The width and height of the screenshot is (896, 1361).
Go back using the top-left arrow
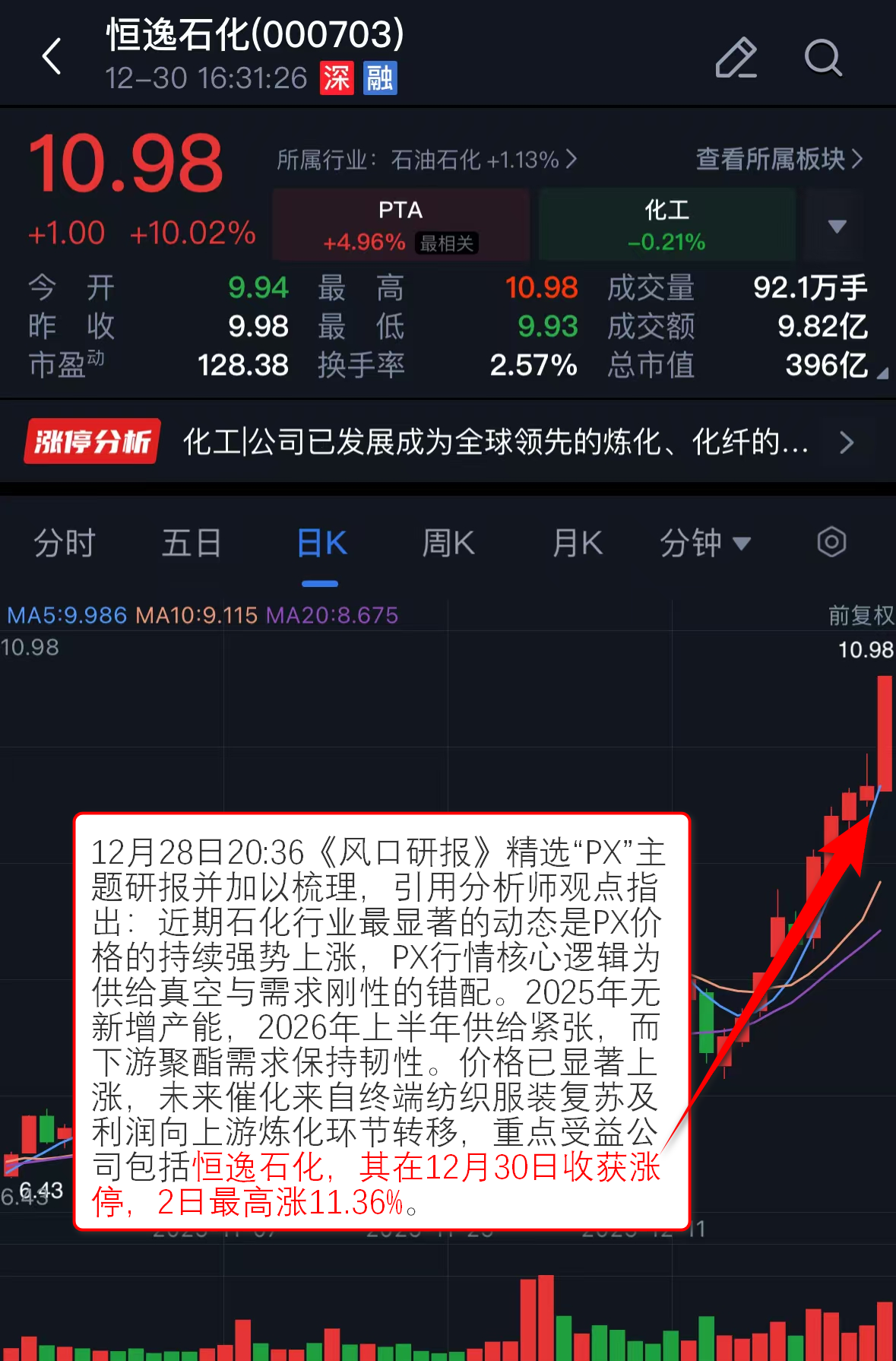point(52,56)
